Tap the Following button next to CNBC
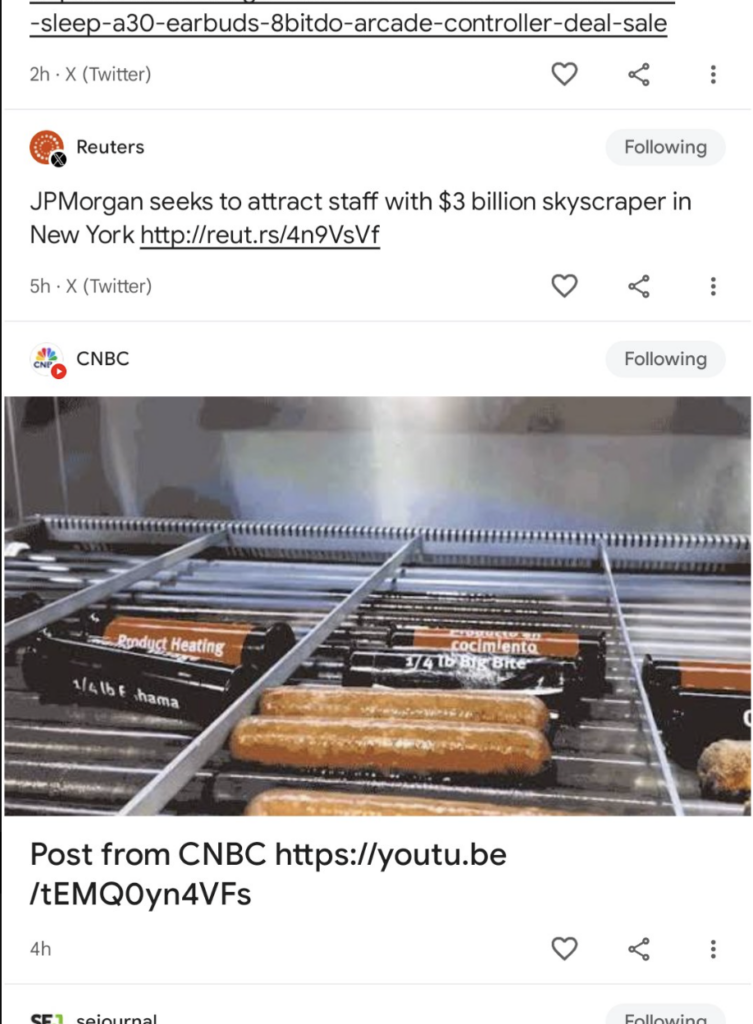Screen dimensions: 753x1024 (665, 359)
